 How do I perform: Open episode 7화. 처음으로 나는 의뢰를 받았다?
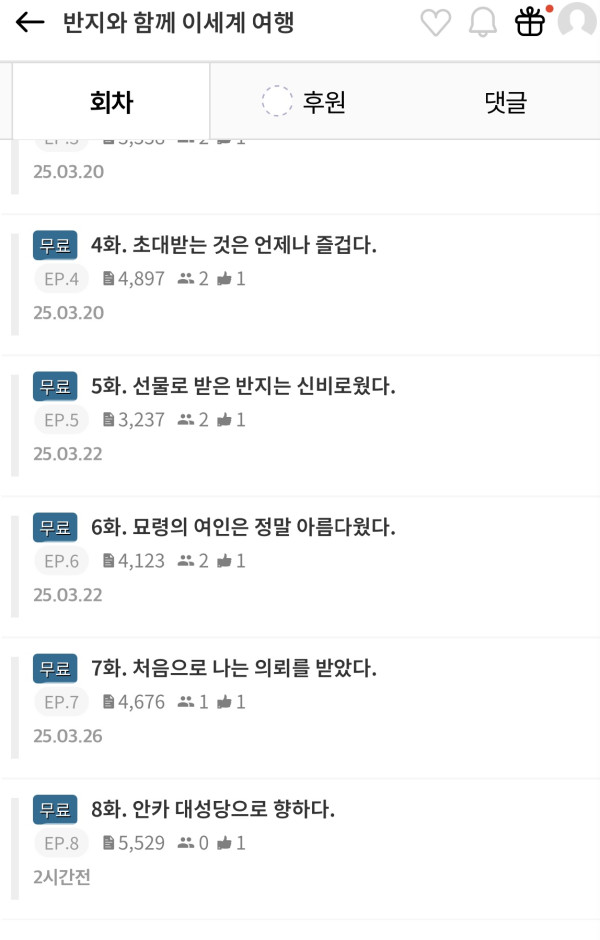[x=234, y=668]
